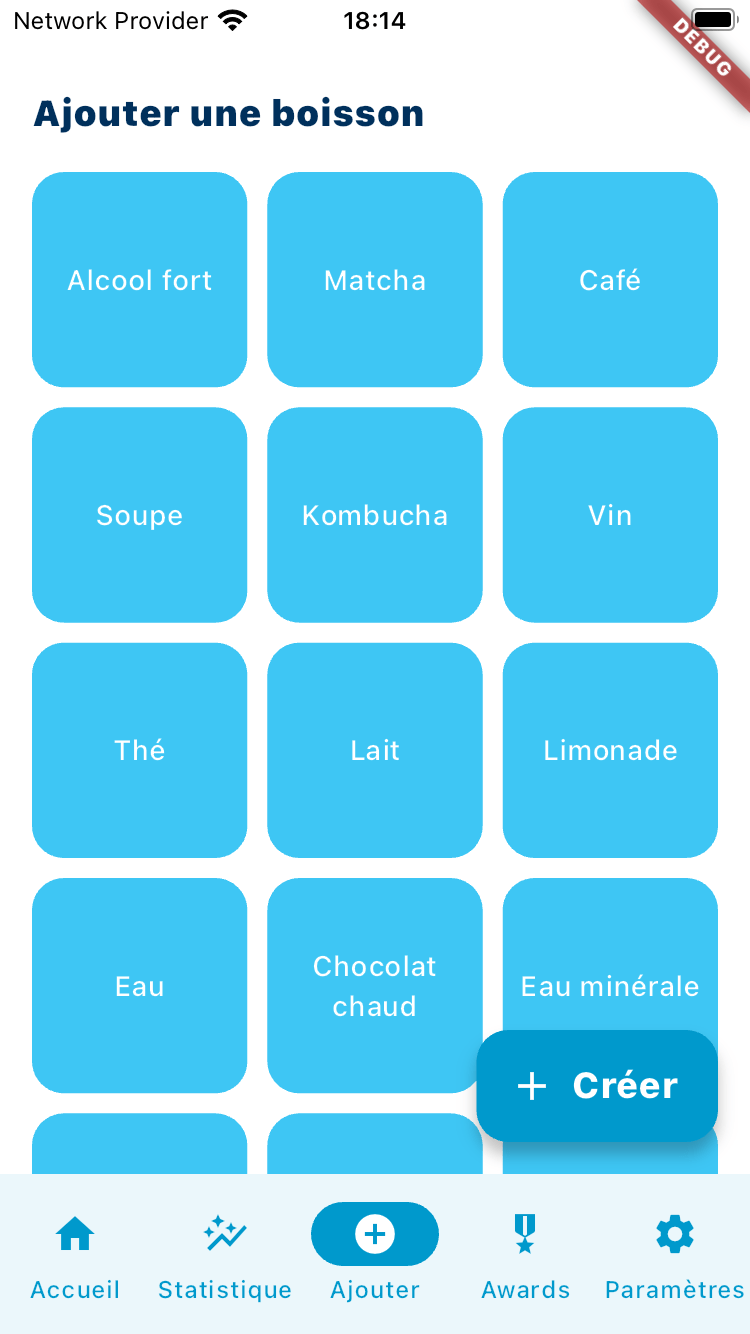Choose Matcha as the drink

pyautogui.click(x=375, y=280)
